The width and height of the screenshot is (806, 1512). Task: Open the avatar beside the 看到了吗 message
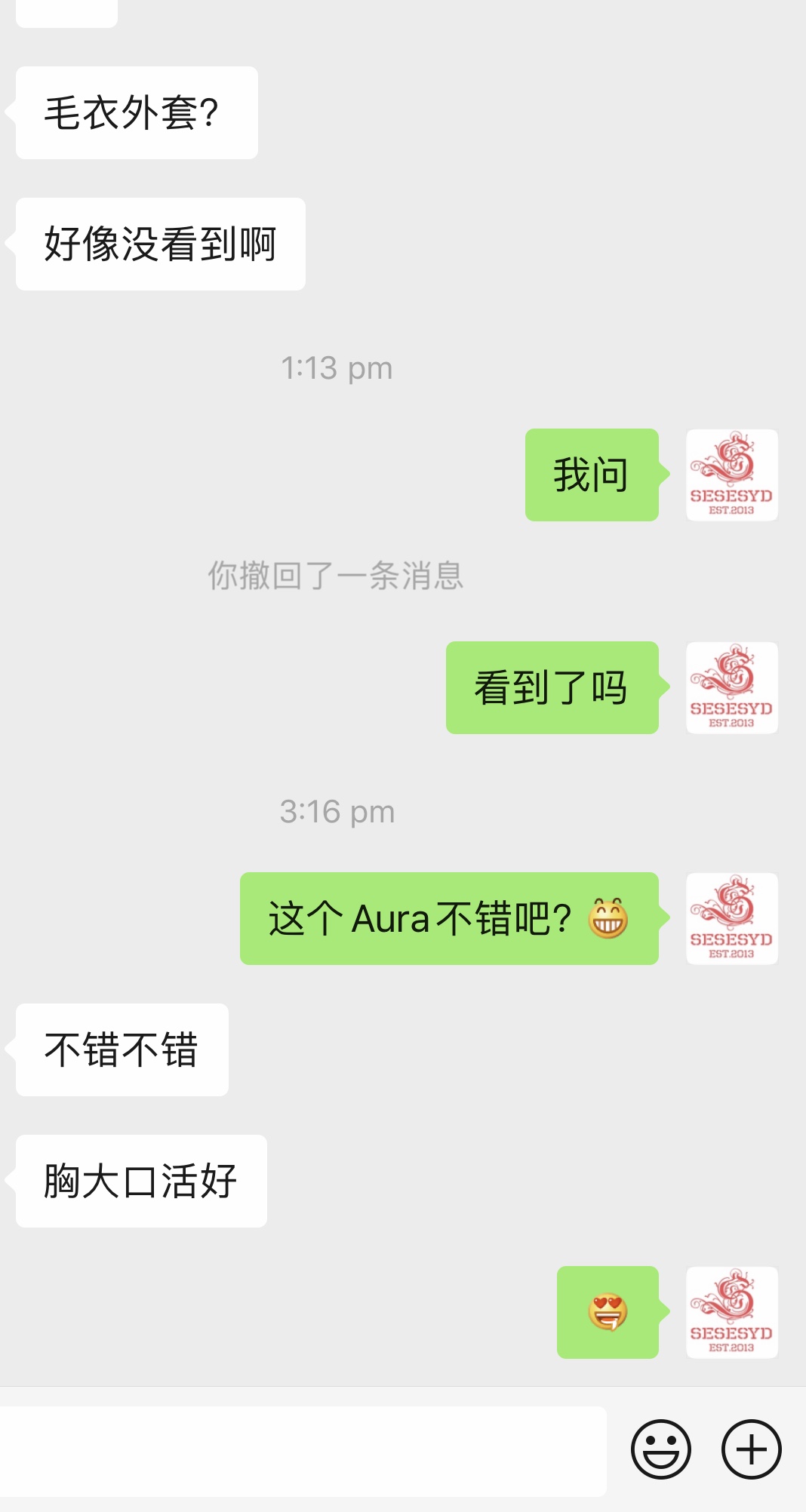coord(731,687)
